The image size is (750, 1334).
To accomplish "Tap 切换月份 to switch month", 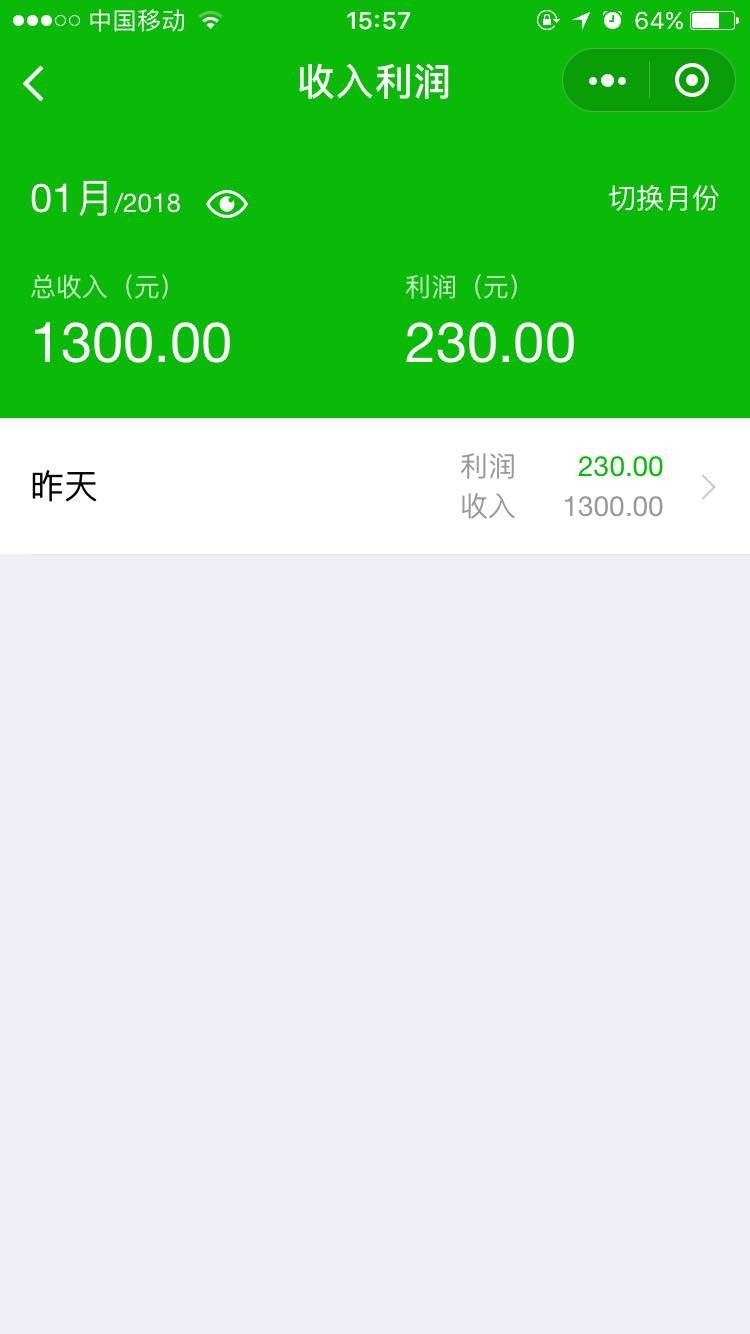I will tap(663, 198).
